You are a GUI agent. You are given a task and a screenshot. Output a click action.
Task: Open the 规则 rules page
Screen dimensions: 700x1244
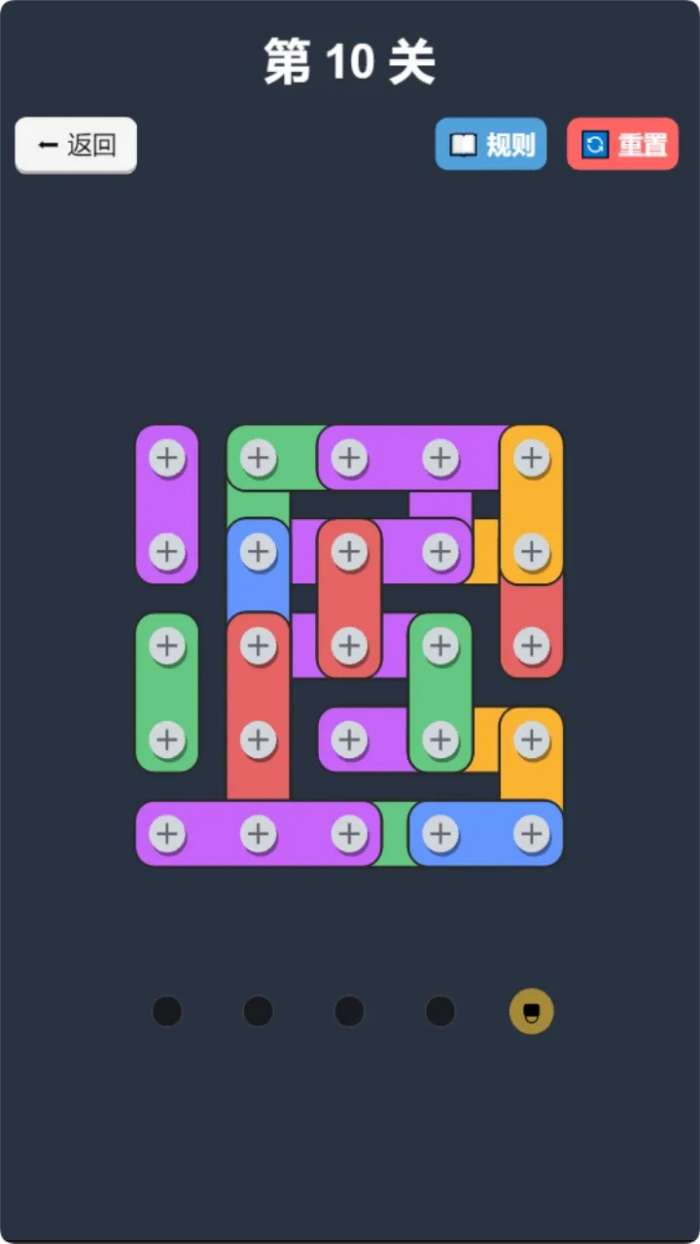click(491, 144)
